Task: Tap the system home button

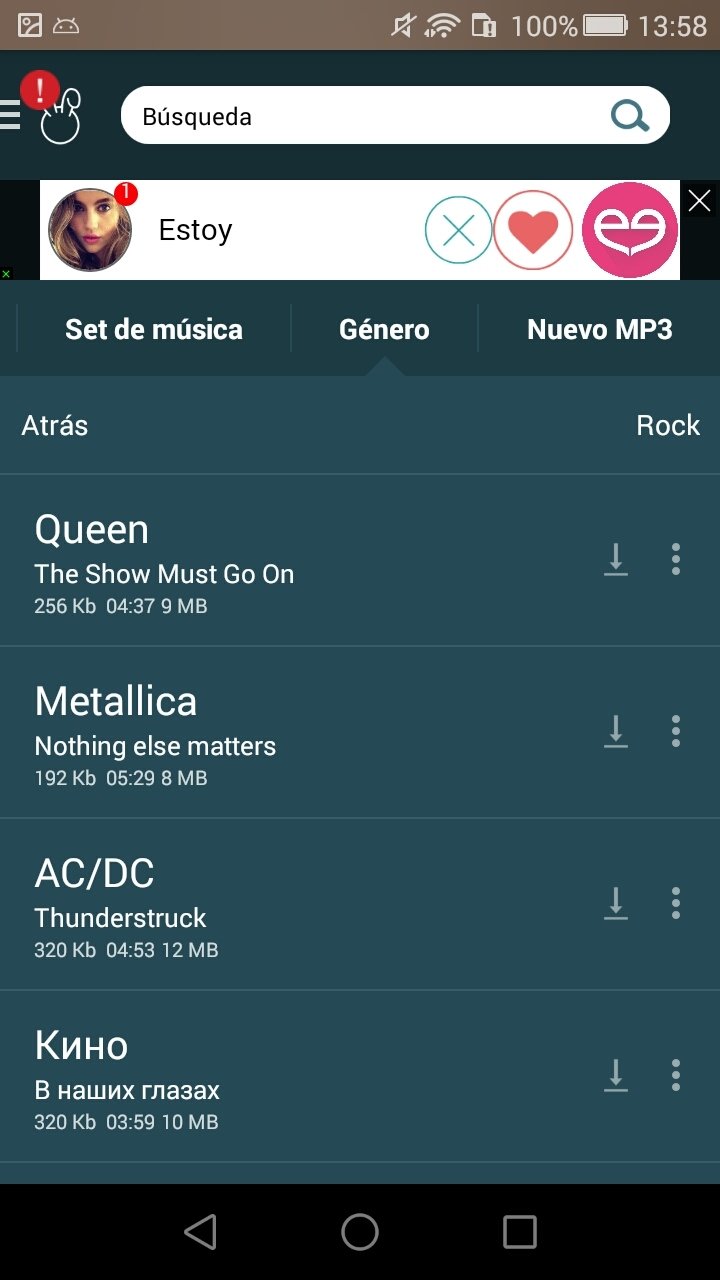Action: [360, 1232]
